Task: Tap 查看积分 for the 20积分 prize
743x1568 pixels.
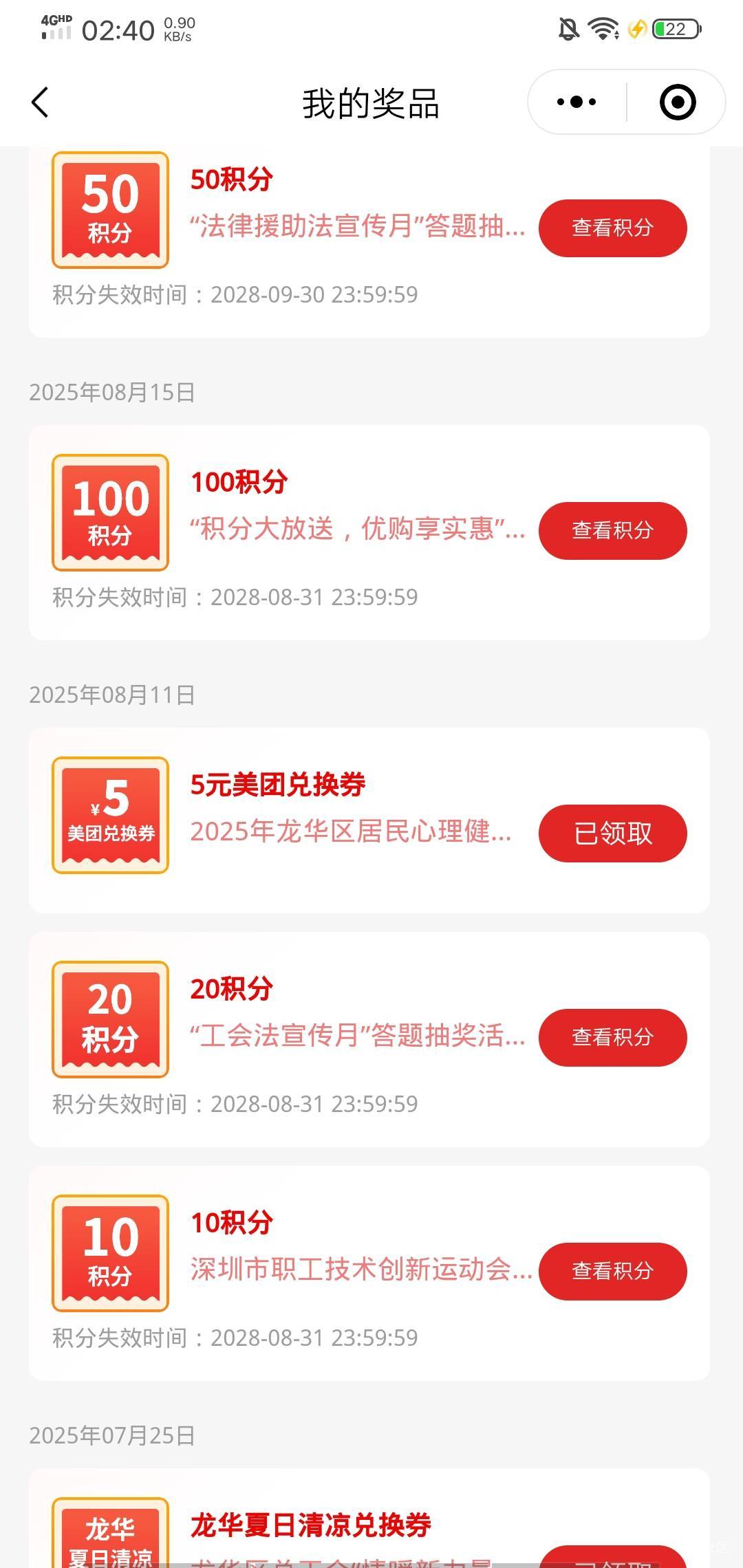Action: click(612, 1038)
